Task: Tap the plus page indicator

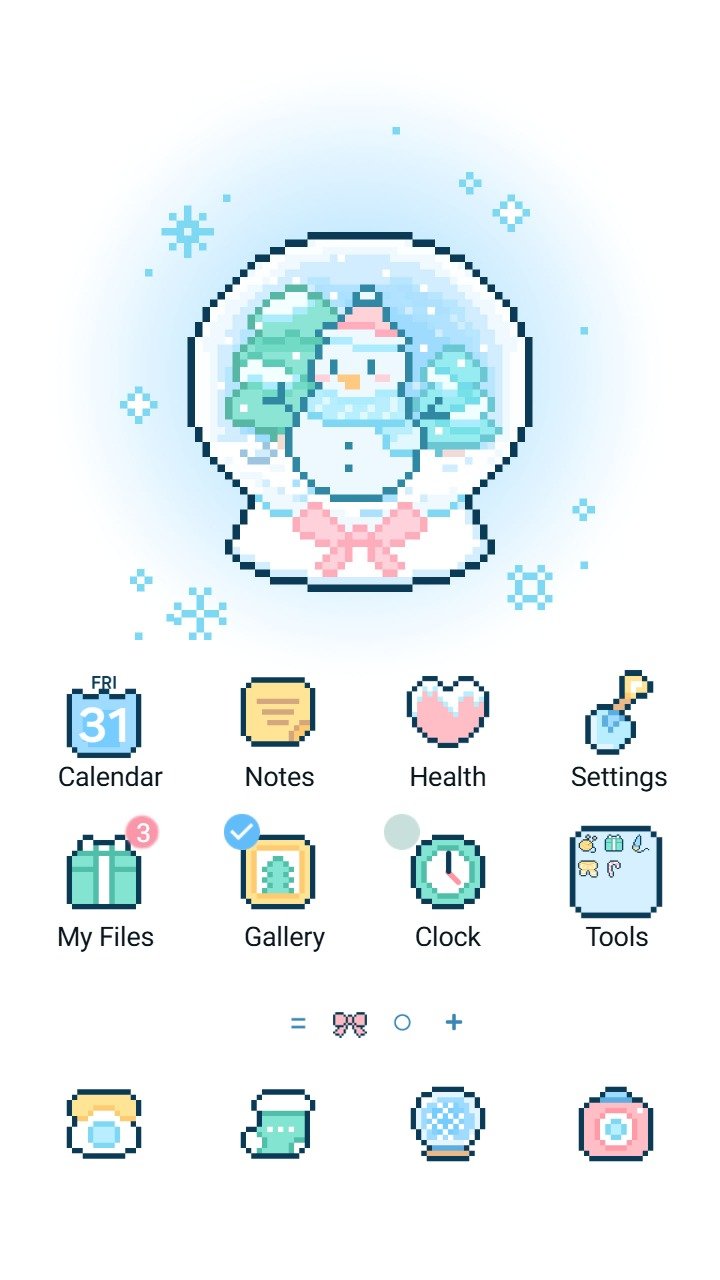Action: tap(454, 1023)
